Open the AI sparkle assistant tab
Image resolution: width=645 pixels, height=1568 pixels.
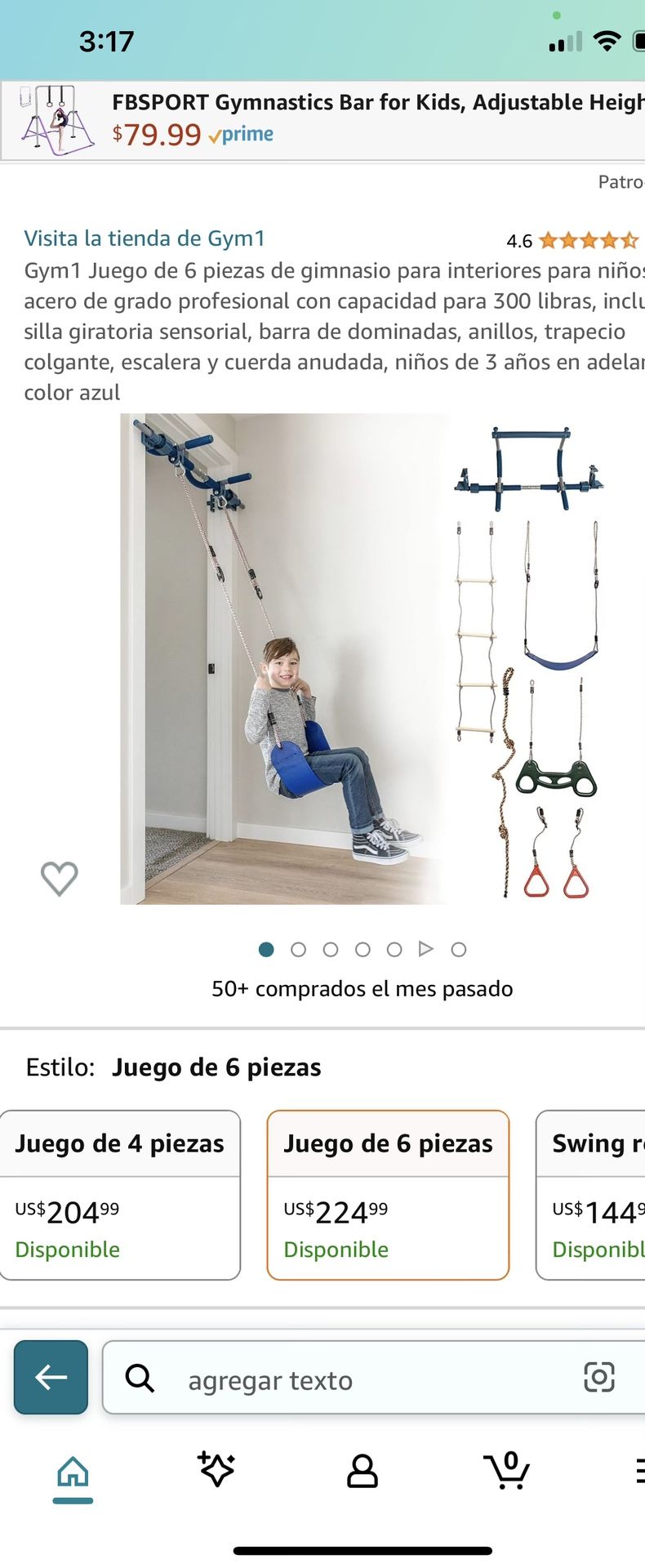point(216,1470)
